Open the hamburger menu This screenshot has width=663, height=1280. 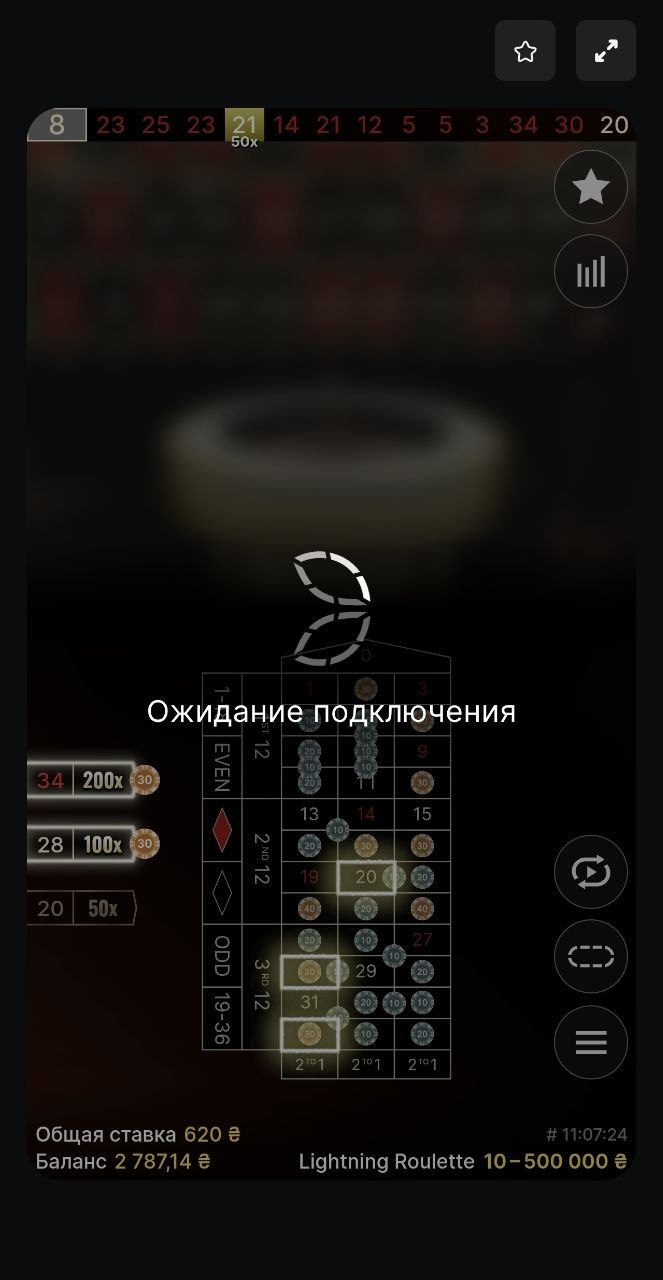(590, 1043)
